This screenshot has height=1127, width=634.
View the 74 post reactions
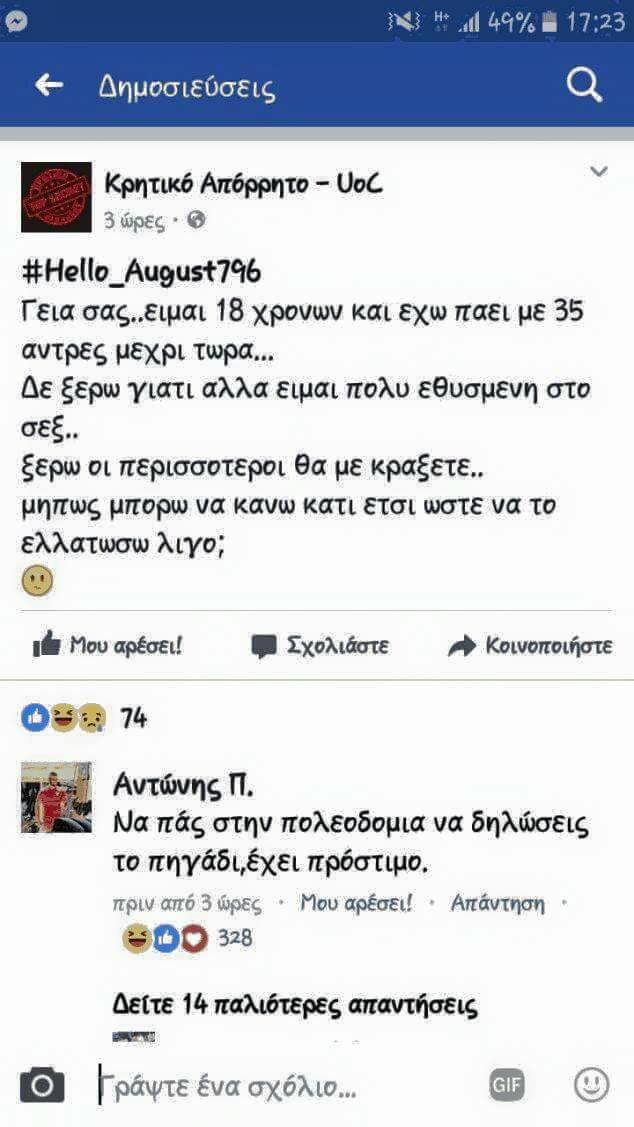tap(85, 717)
